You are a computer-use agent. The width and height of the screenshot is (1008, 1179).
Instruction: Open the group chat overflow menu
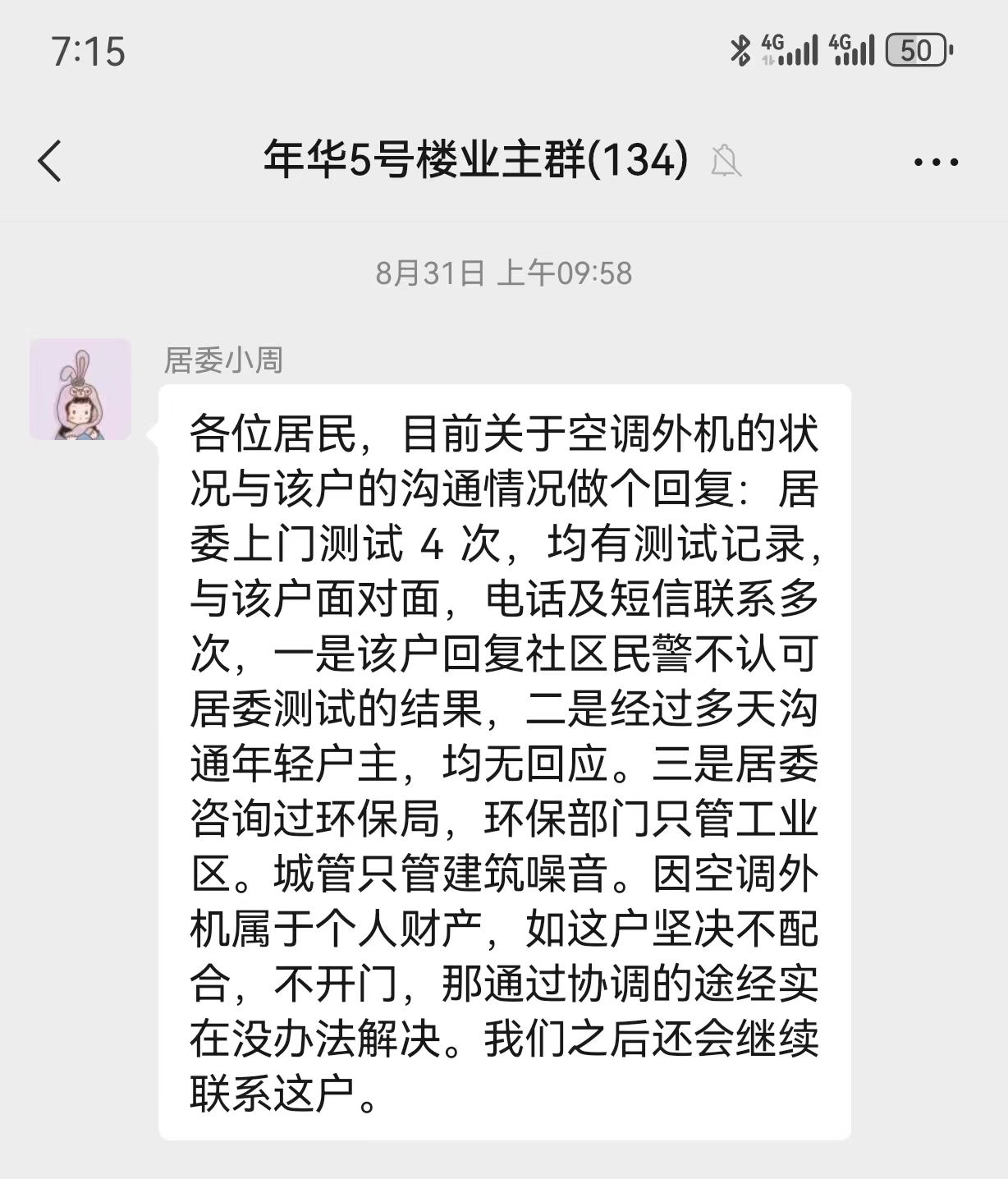936,162
